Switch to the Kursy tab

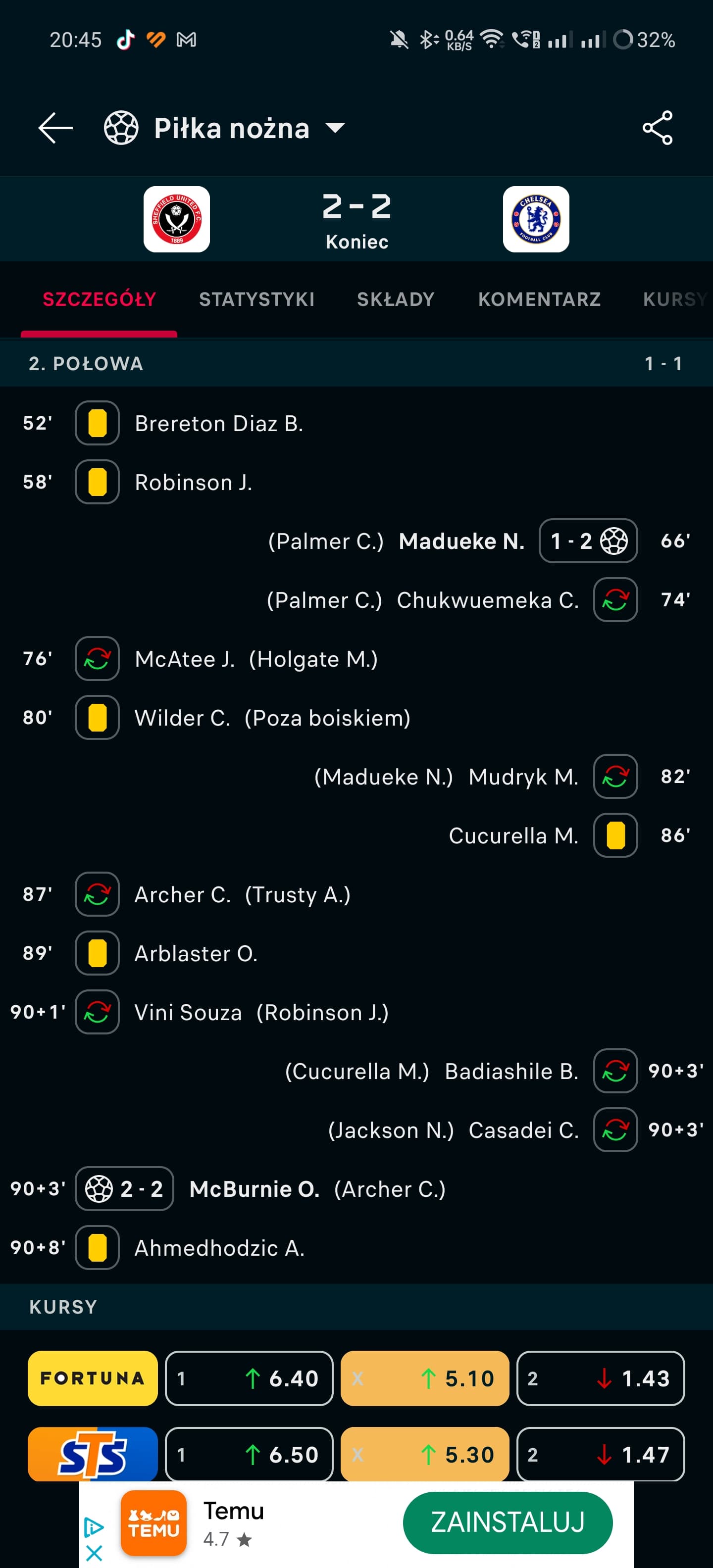click(676, 299)
